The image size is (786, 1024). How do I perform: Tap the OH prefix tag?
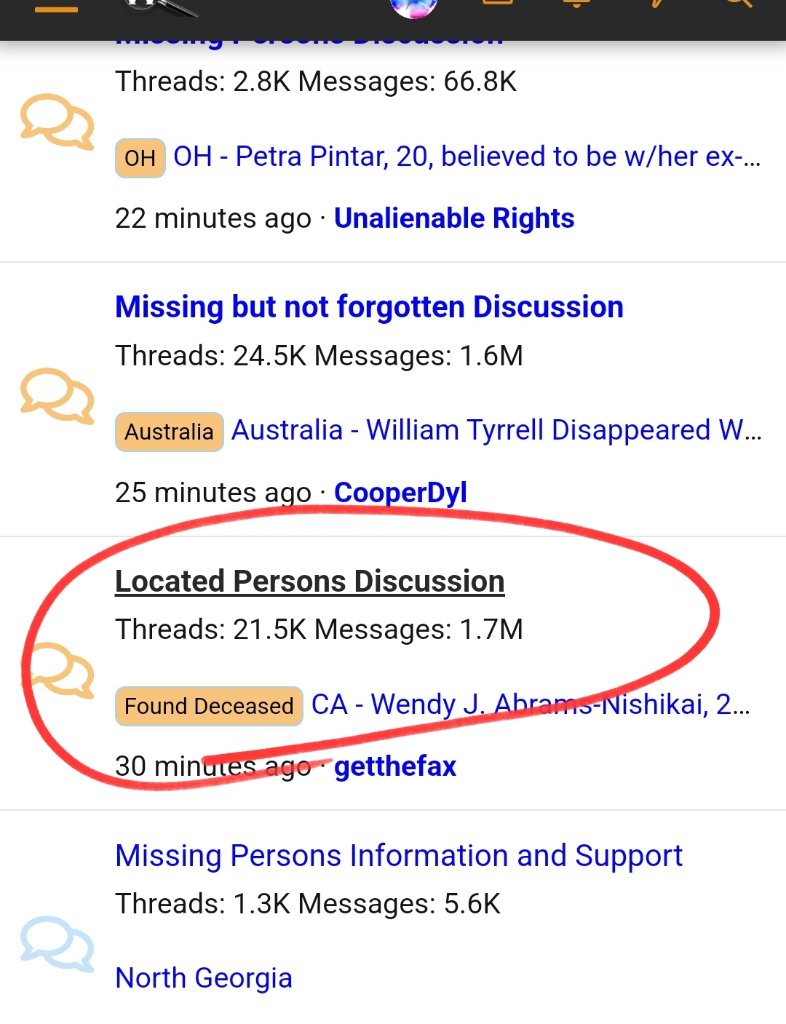(x=140, y=158)
